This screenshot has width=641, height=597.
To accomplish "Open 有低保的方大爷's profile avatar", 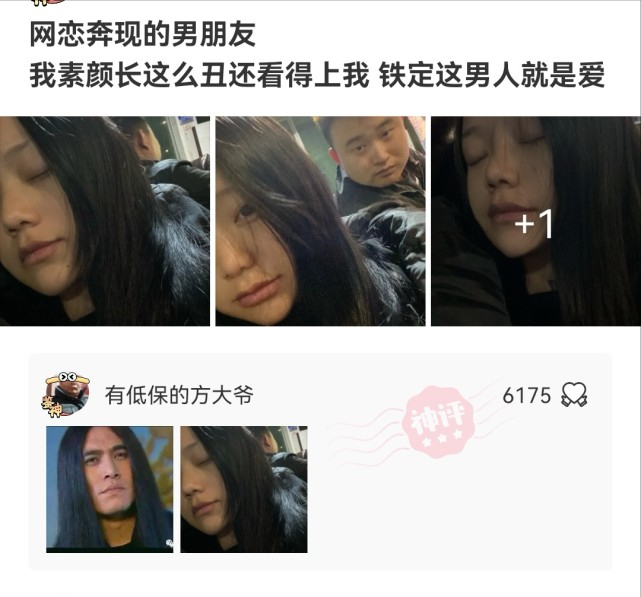I will 67,394.
